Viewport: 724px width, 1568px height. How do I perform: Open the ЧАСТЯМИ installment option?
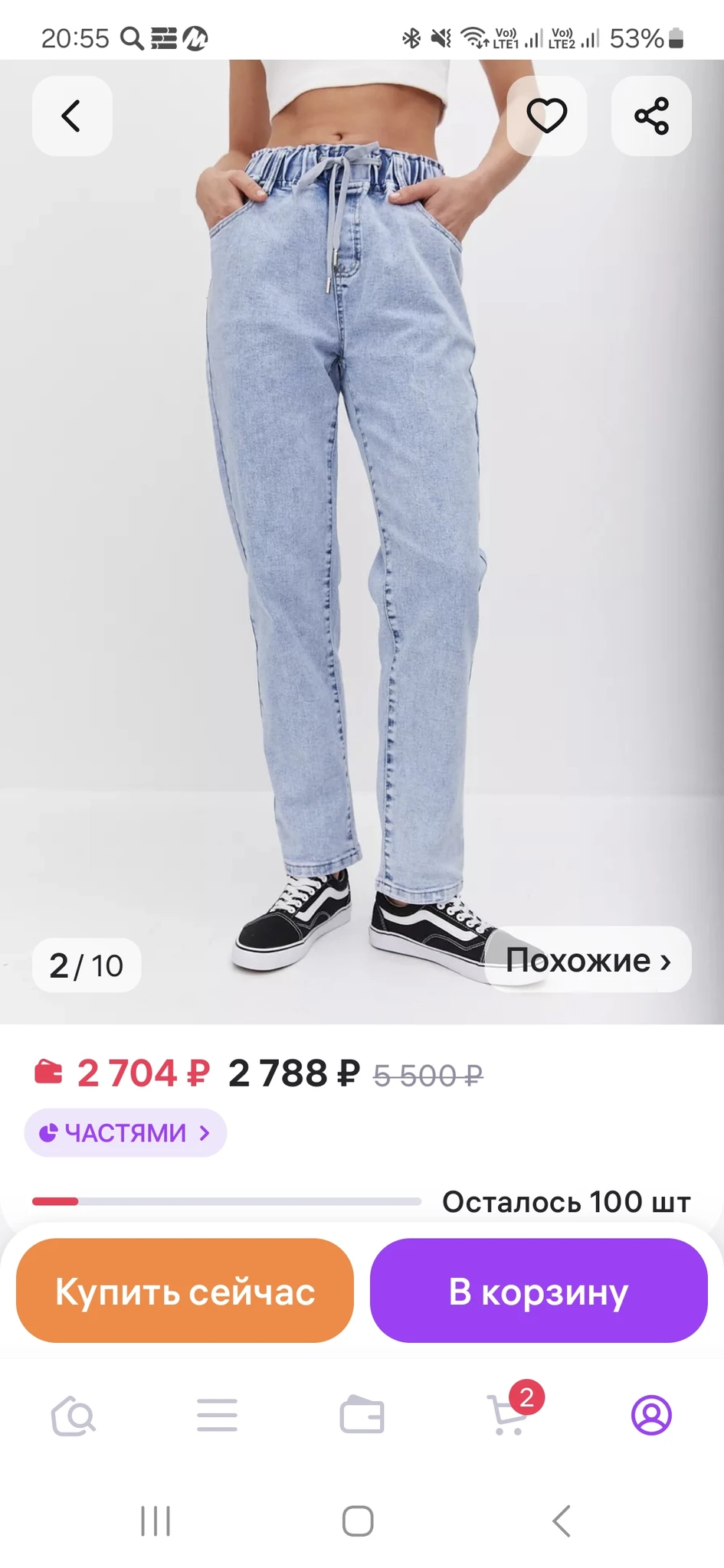[x=126, y=1132]
